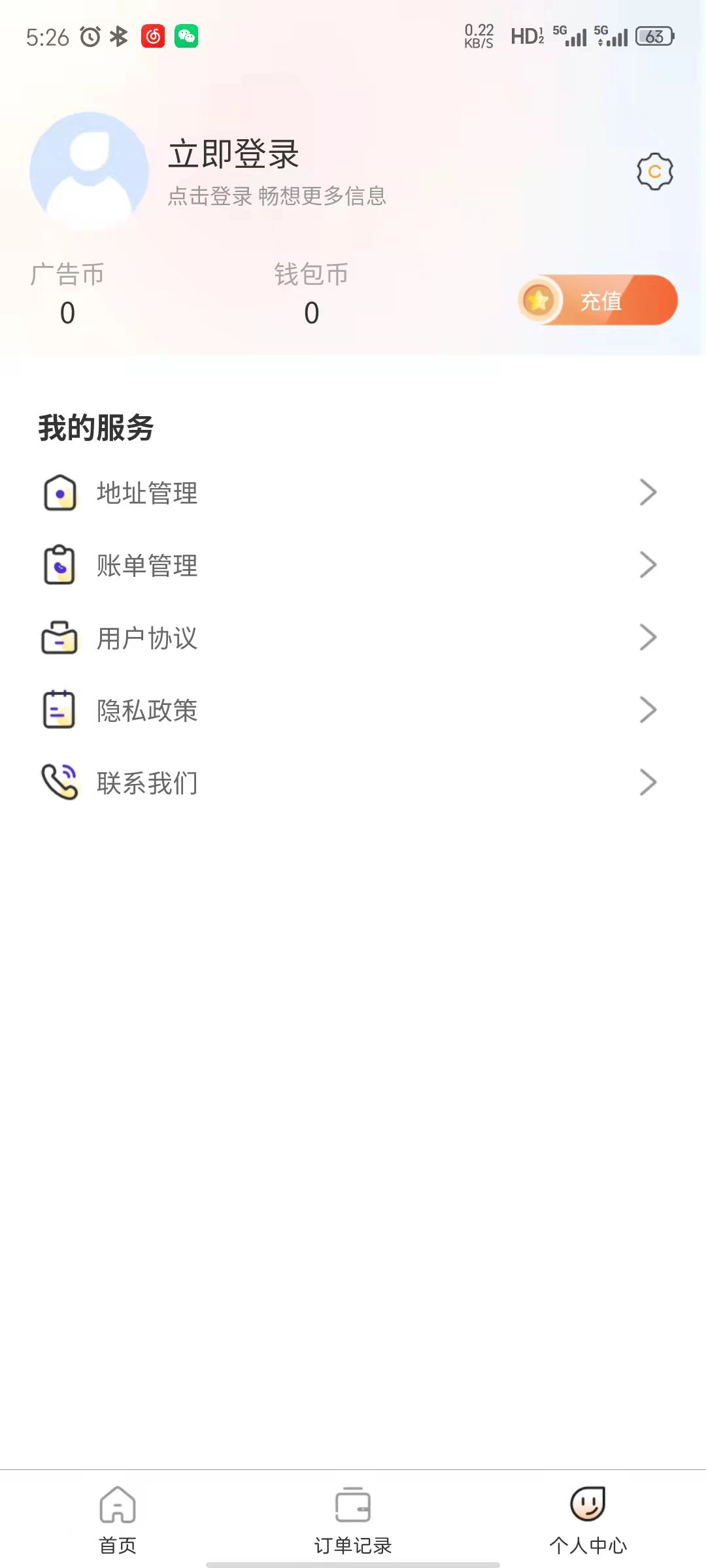Tap the default profile avatar
The height and width of the screenshot is (1568, 706).
pos(90,171)
